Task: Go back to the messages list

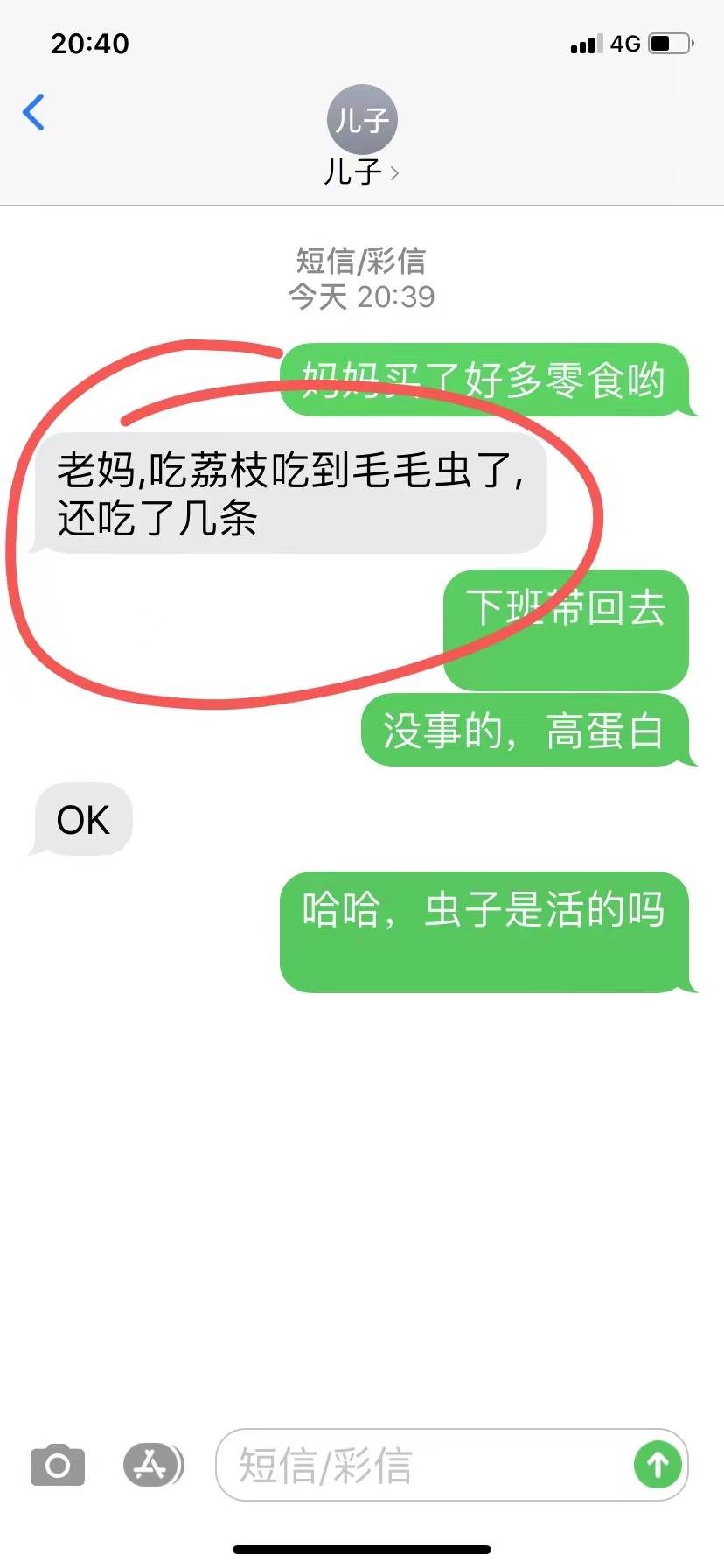Action: pyautogui.click(x=34, y=112)
